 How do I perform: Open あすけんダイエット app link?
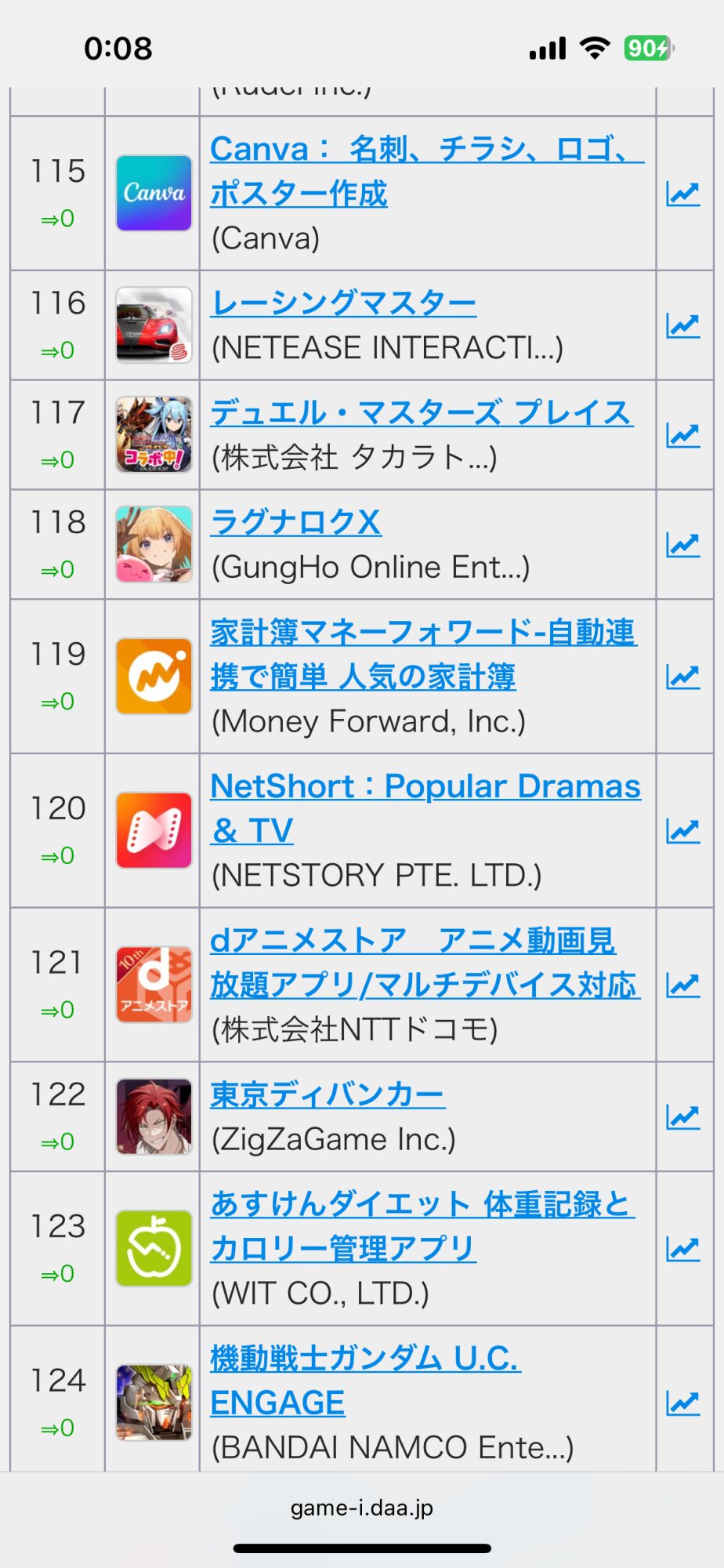coord(422,1226)
